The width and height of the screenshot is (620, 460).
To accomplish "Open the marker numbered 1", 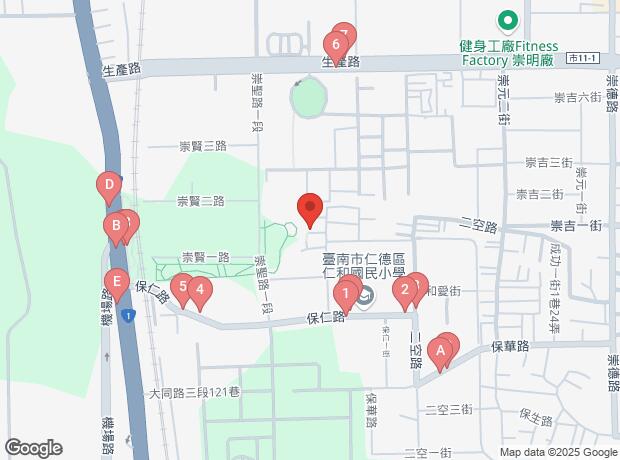I will pos(345,293).
